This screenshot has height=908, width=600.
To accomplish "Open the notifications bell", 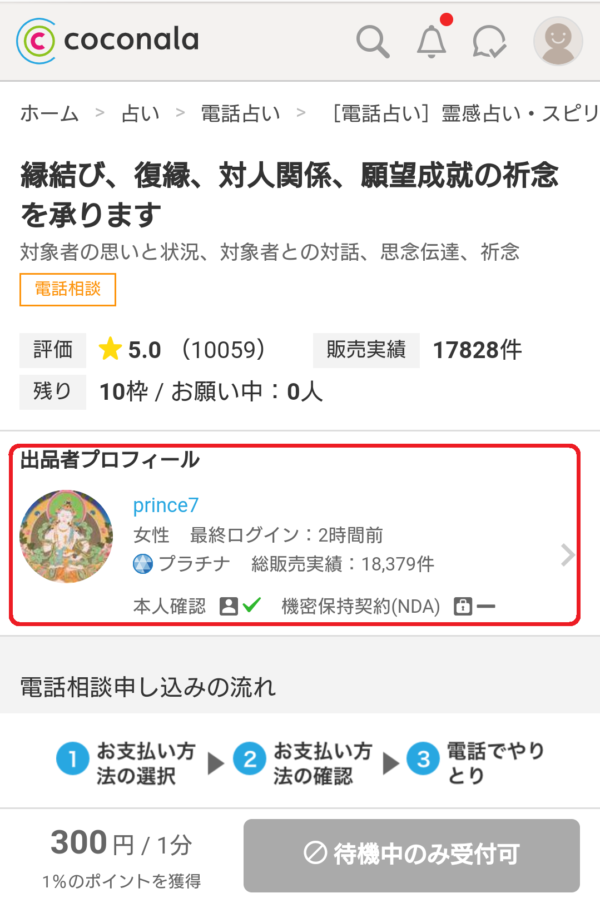I will (x=431, y=42).
